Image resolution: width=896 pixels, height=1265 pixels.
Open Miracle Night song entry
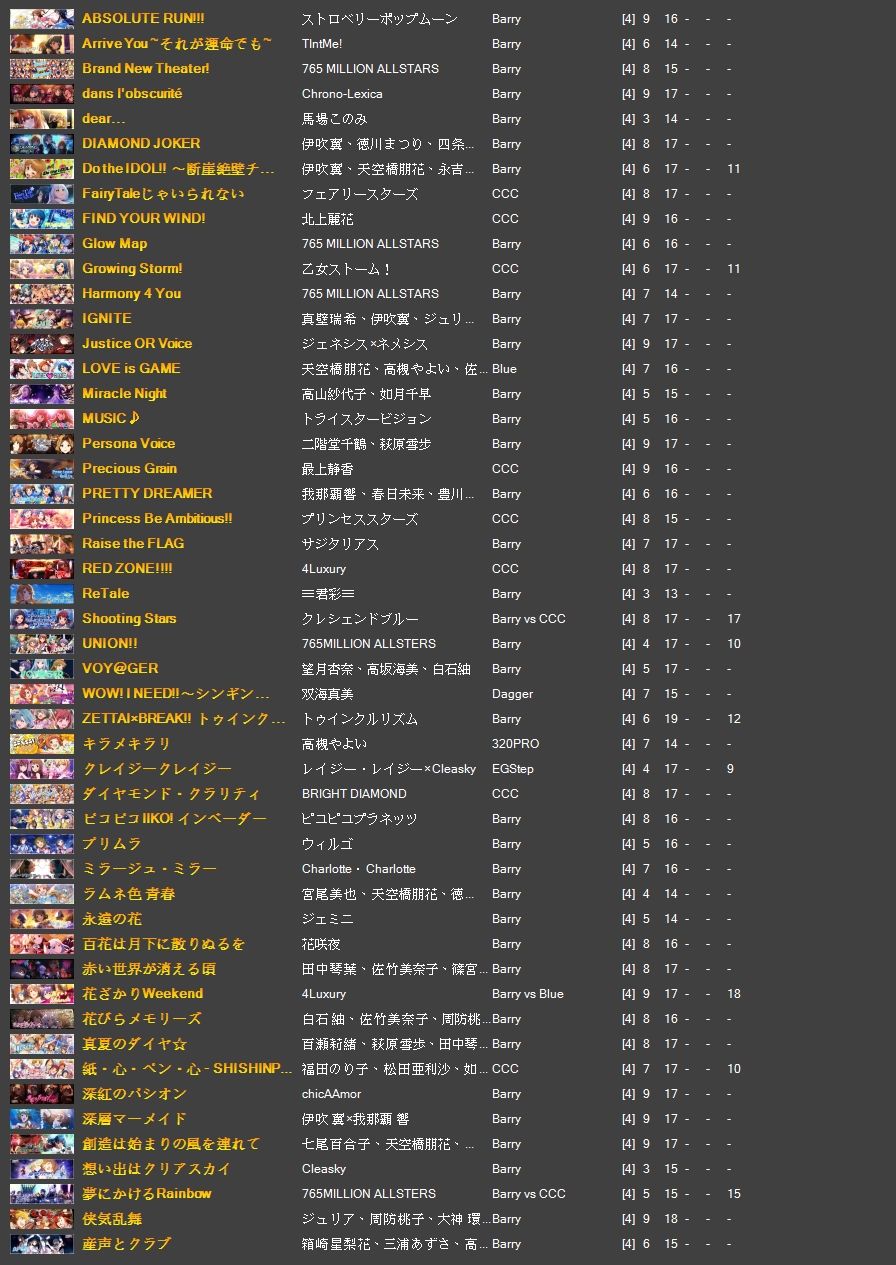124,394
